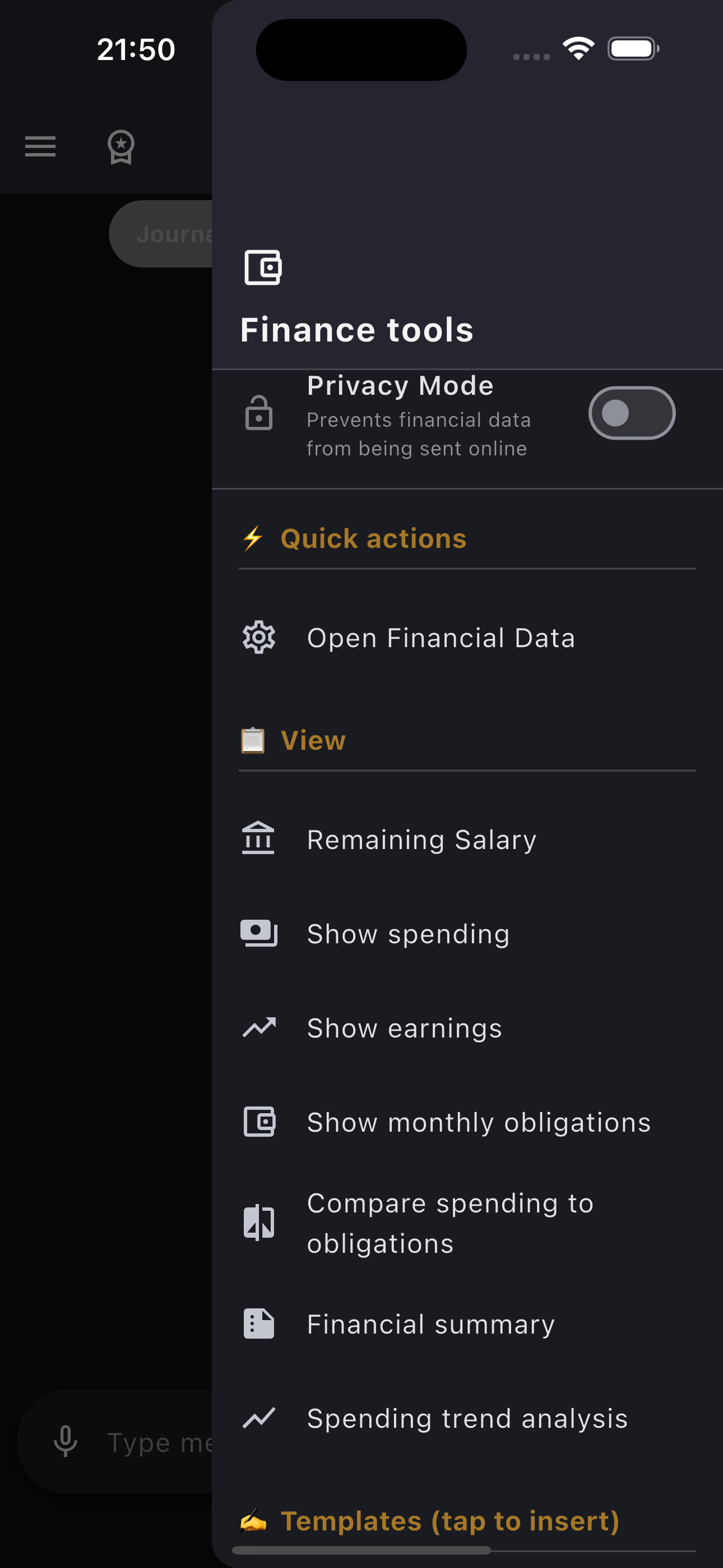Click the bank icon next to Remaining Salary

(x=258, y=838)
